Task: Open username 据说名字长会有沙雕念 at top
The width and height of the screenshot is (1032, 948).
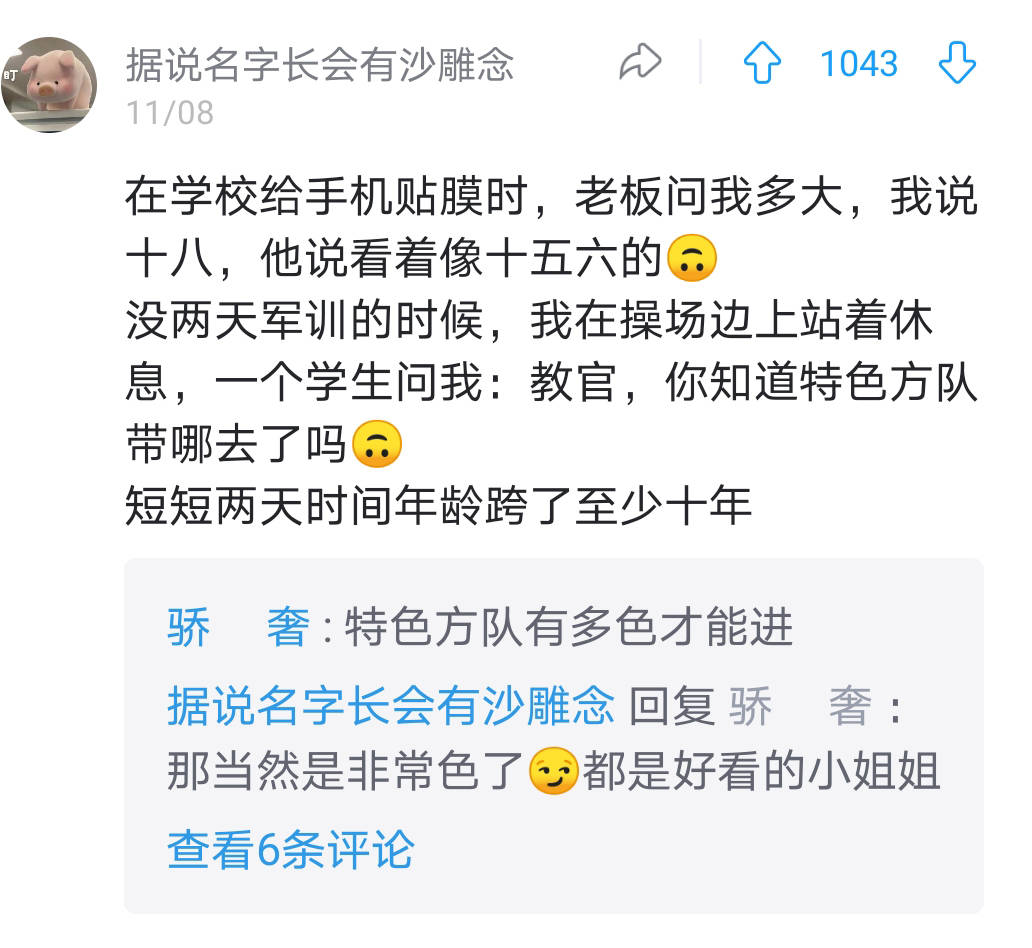Action: pyautogui.click(x=319, y=64)
